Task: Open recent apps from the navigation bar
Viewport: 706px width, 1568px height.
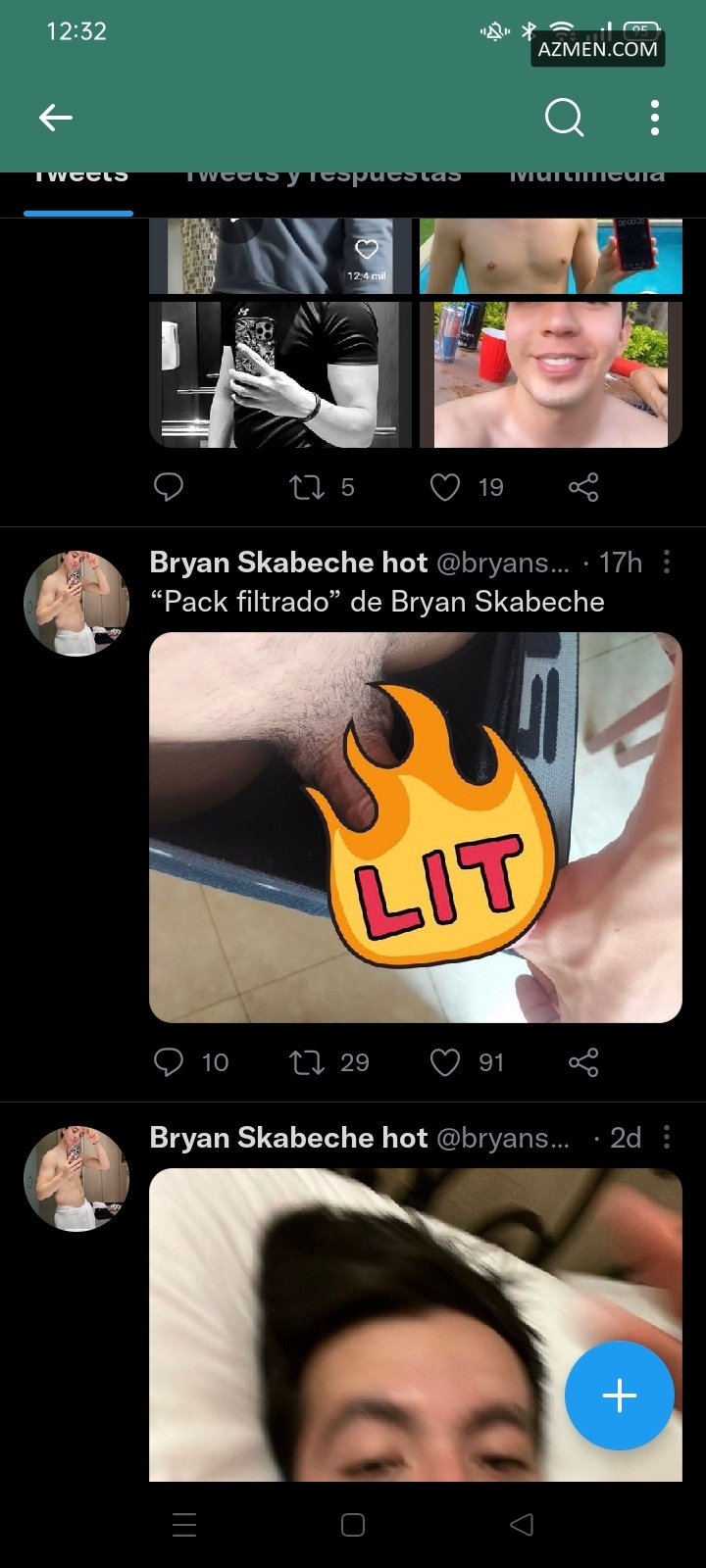Action: pos(184,1525)
